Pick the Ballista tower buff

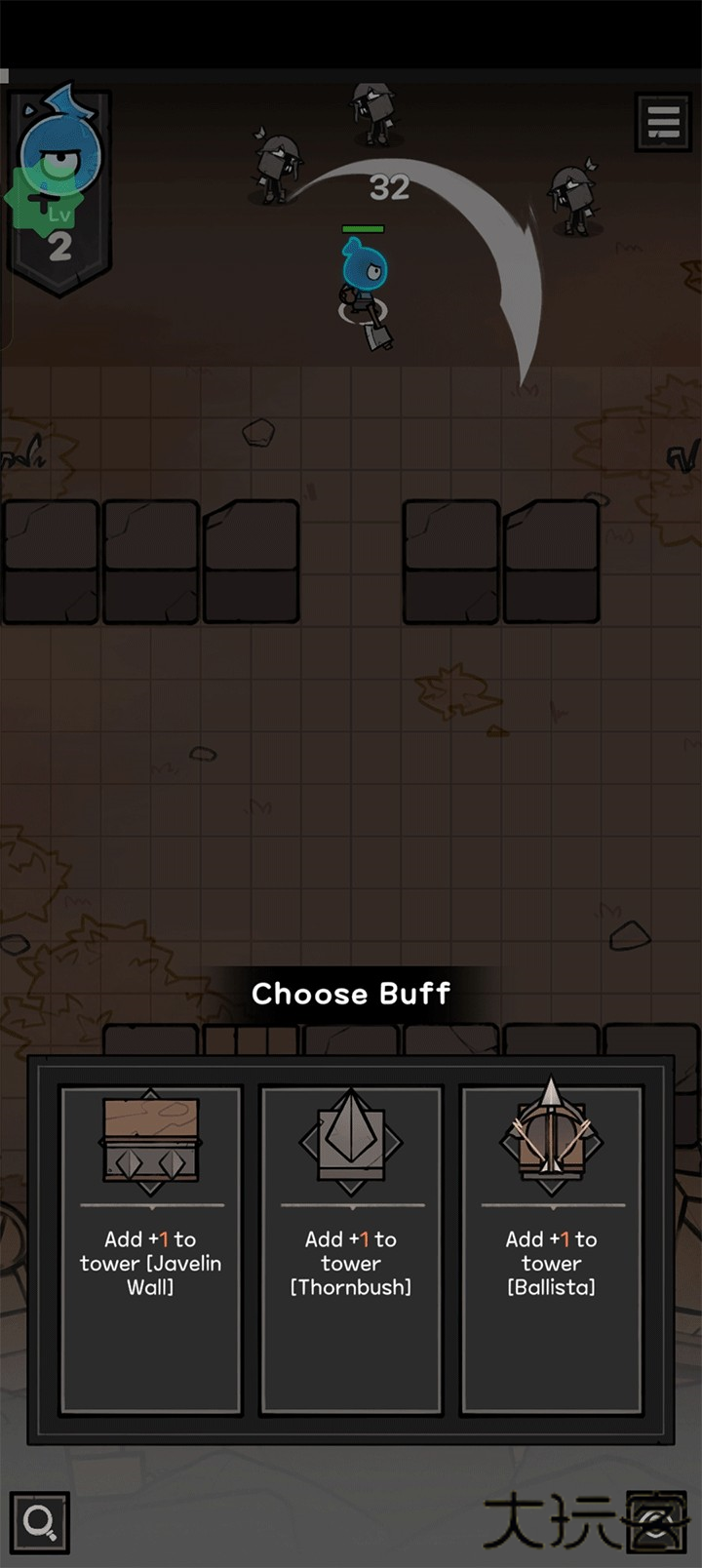(x=551, y=1248)
